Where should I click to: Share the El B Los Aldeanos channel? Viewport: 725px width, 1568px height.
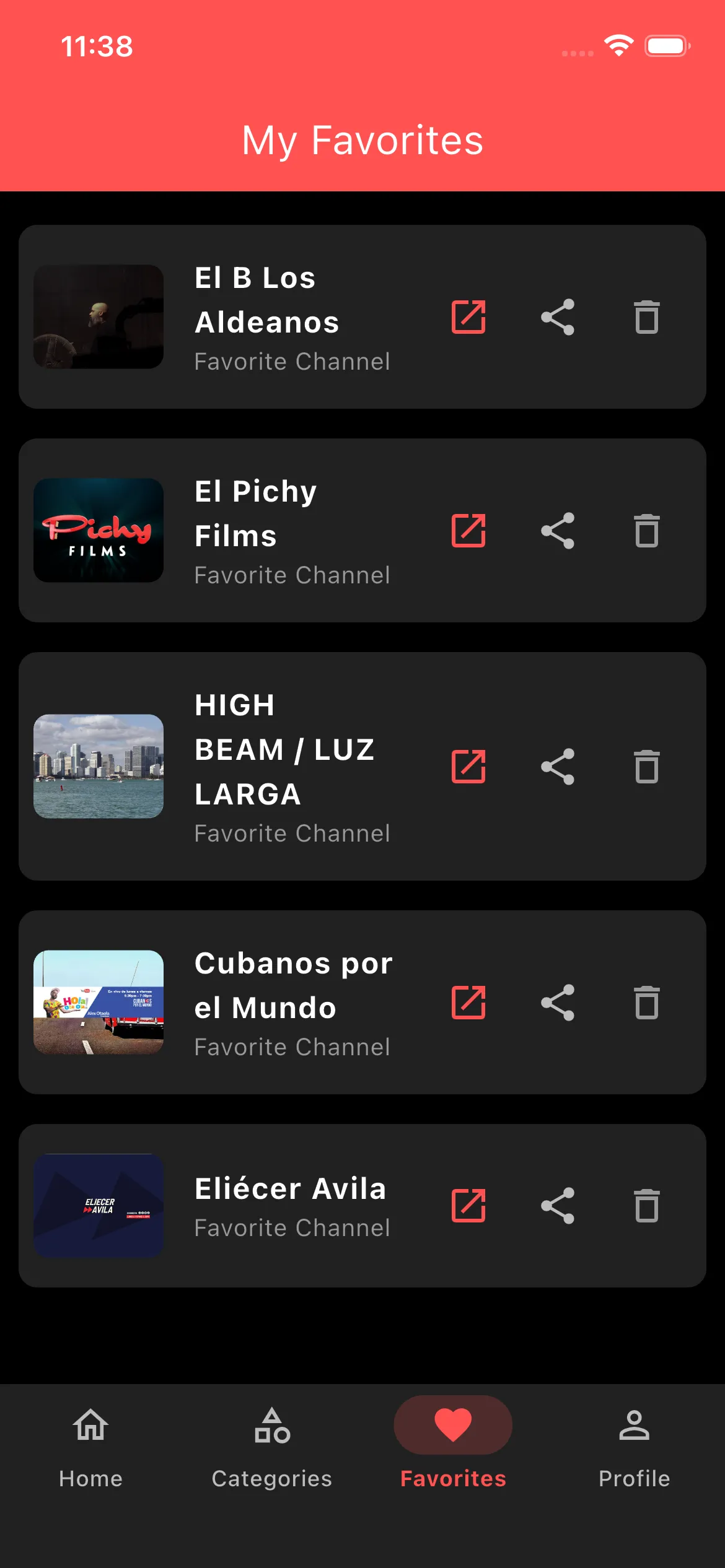(x=558, y=317)
